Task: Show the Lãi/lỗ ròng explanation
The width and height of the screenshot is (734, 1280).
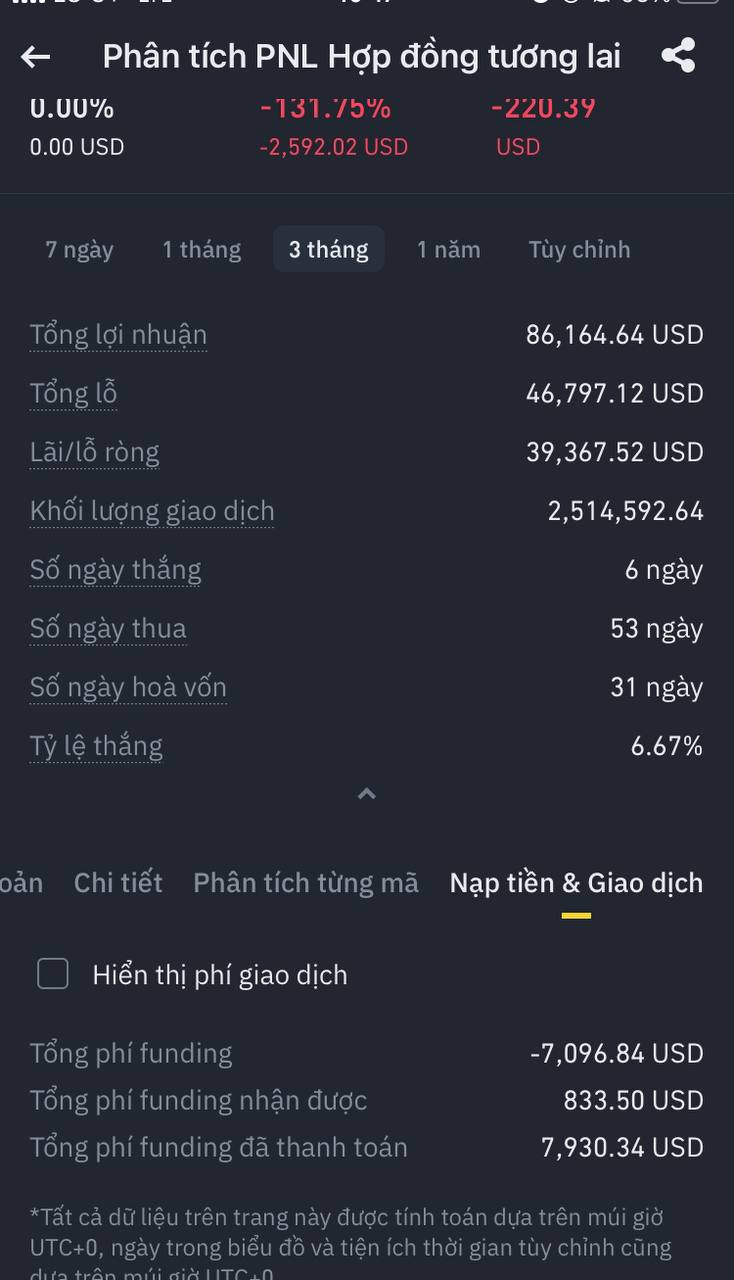Action: click(94, 453)
